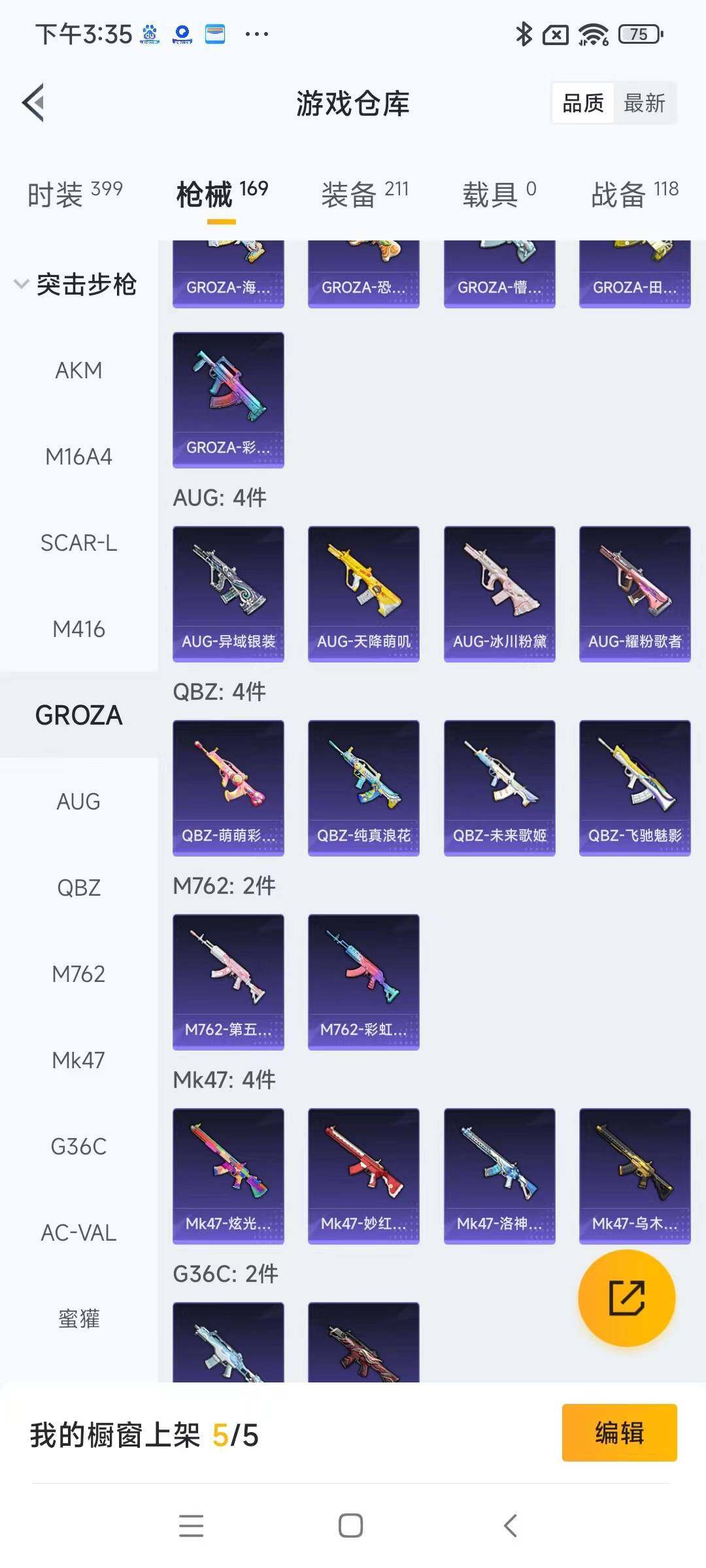
Task: View the AUG-冰川粉黛 skin
Action: pyautogui.click(x=499, y=593)
